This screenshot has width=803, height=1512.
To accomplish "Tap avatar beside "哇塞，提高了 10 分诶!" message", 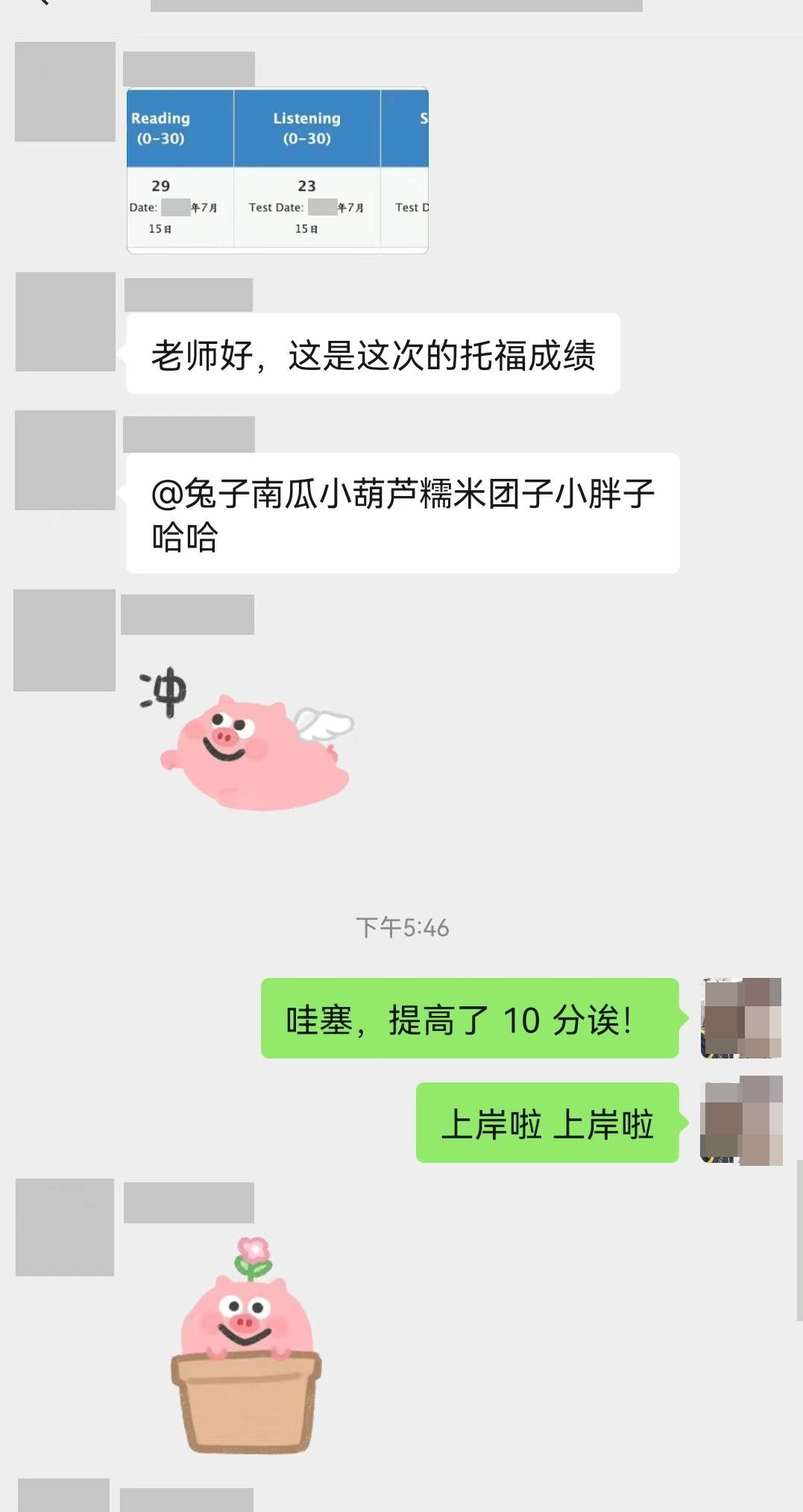I will click(x=740, y=1017).
